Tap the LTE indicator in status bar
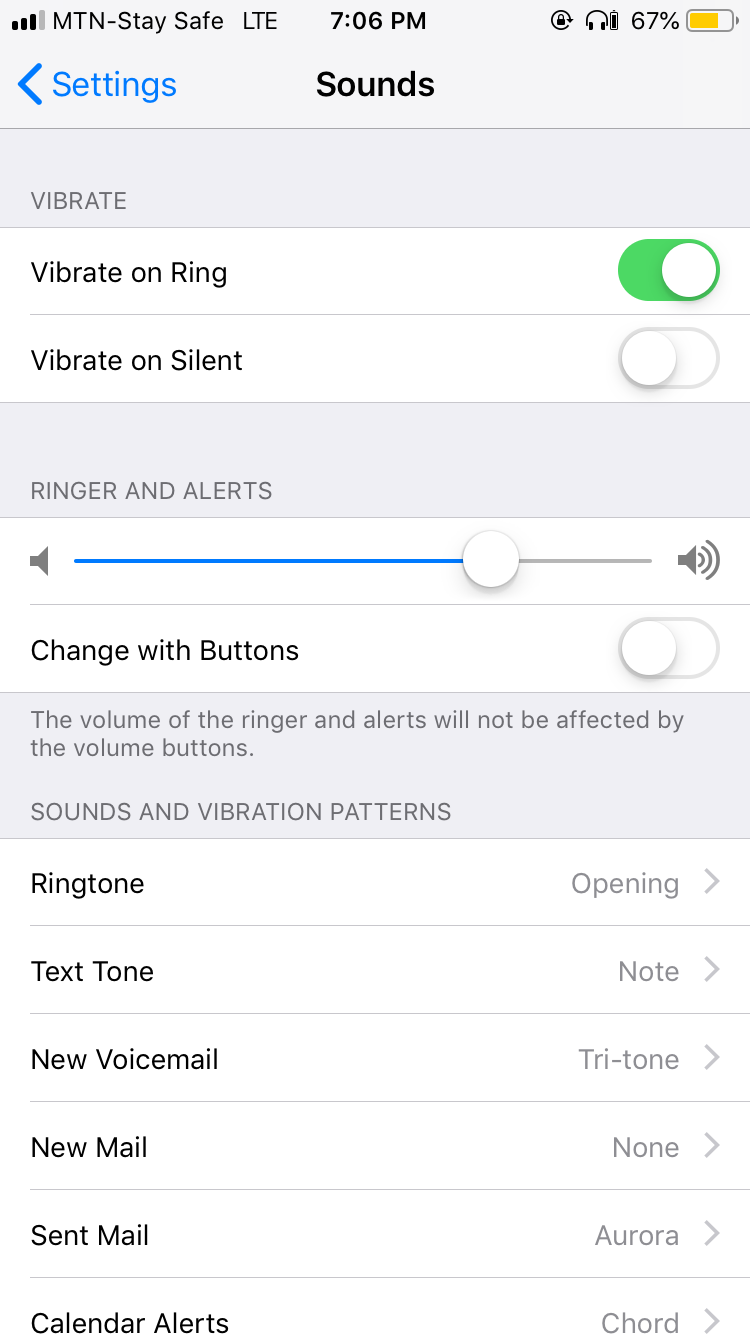 (260, 20)
